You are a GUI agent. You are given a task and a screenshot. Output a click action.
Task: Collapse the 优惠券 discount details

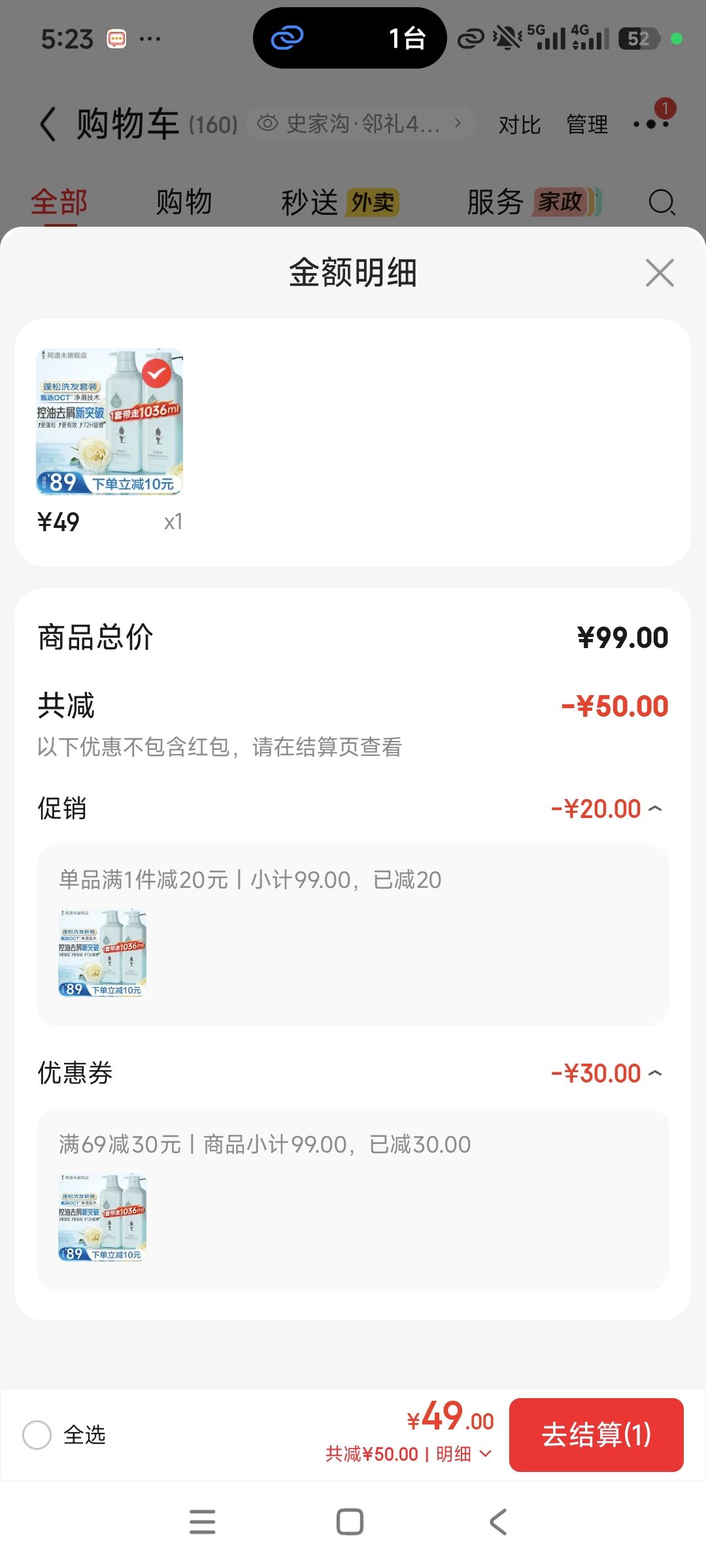pyautogui.click(x=655, y=1073)
